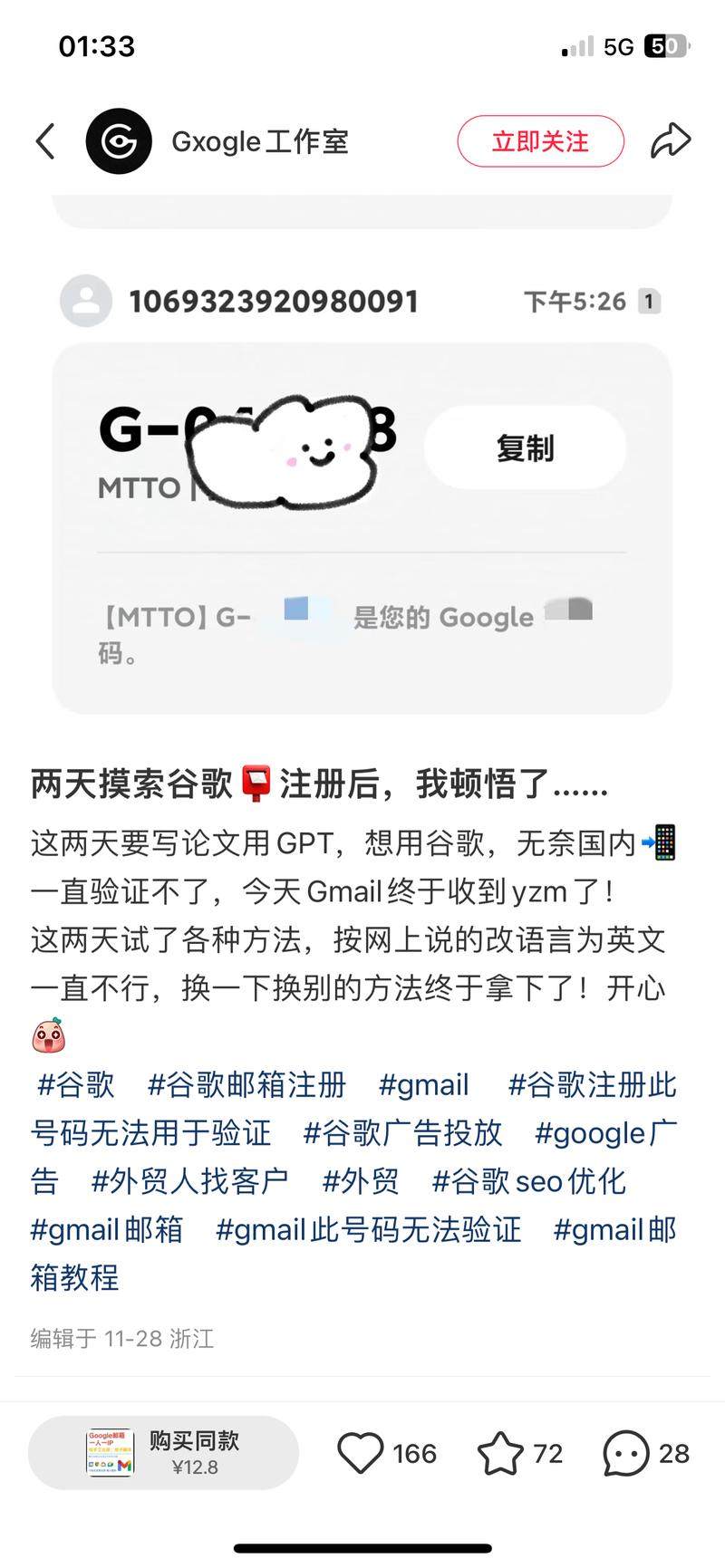Tap 购买同款 product for ¥12.8
725x1568 pixels.
click(163, 1452)
